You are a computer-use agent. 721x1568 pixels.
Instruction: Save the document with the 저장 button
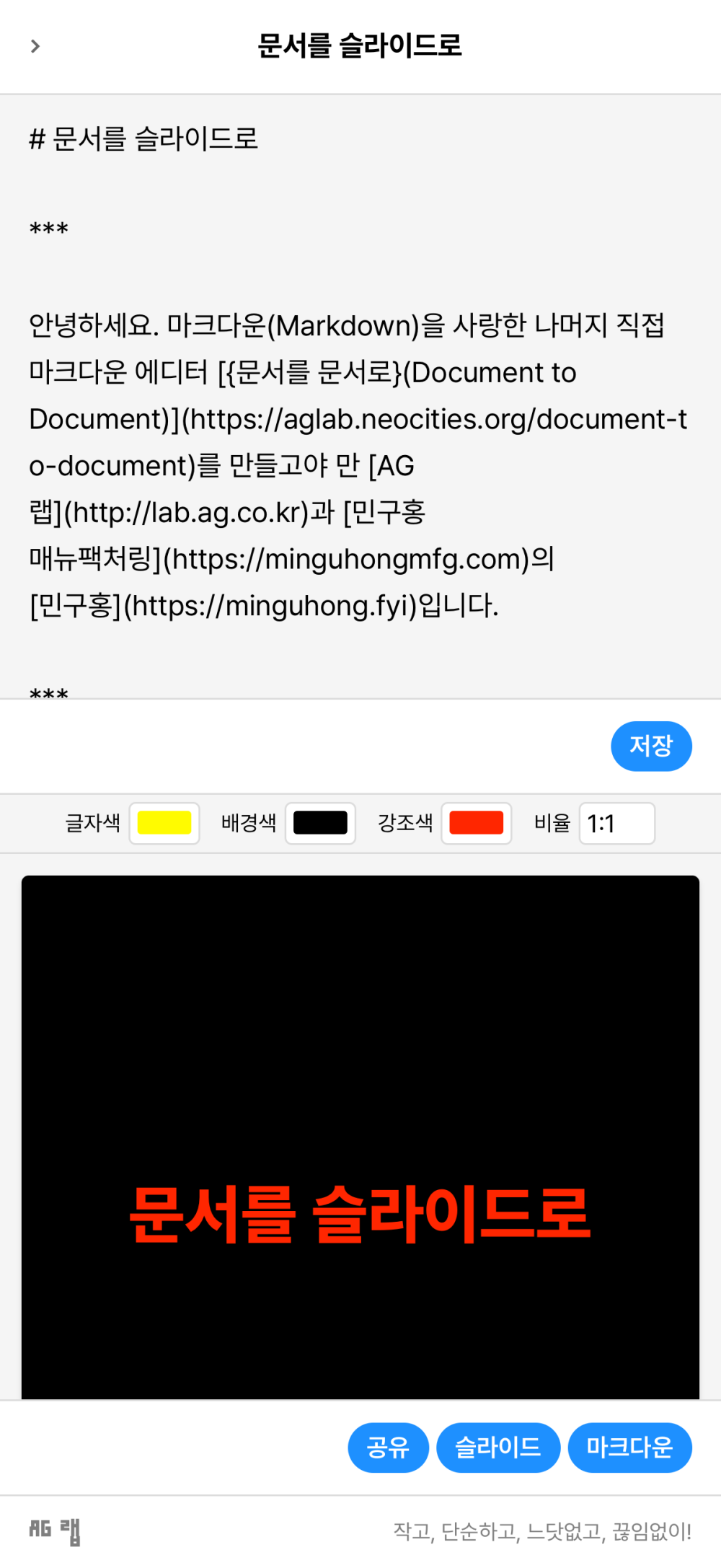(651, 746)
